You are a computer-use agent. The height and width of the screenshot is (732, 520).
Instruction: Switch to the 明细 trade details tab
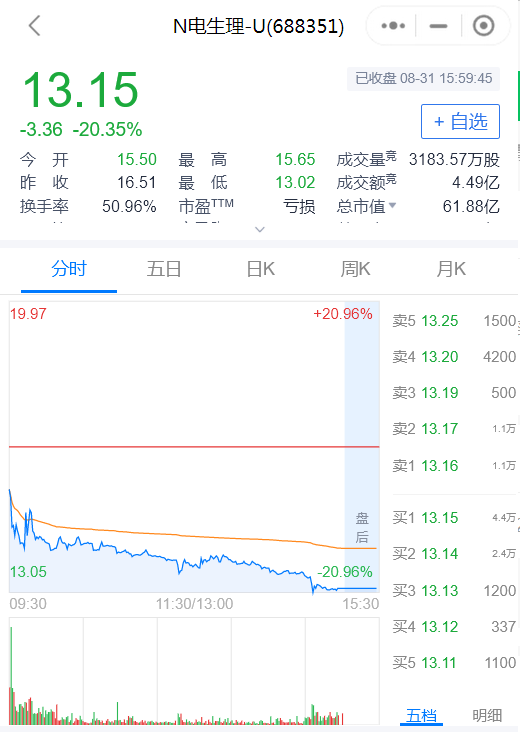click(487, 716)
